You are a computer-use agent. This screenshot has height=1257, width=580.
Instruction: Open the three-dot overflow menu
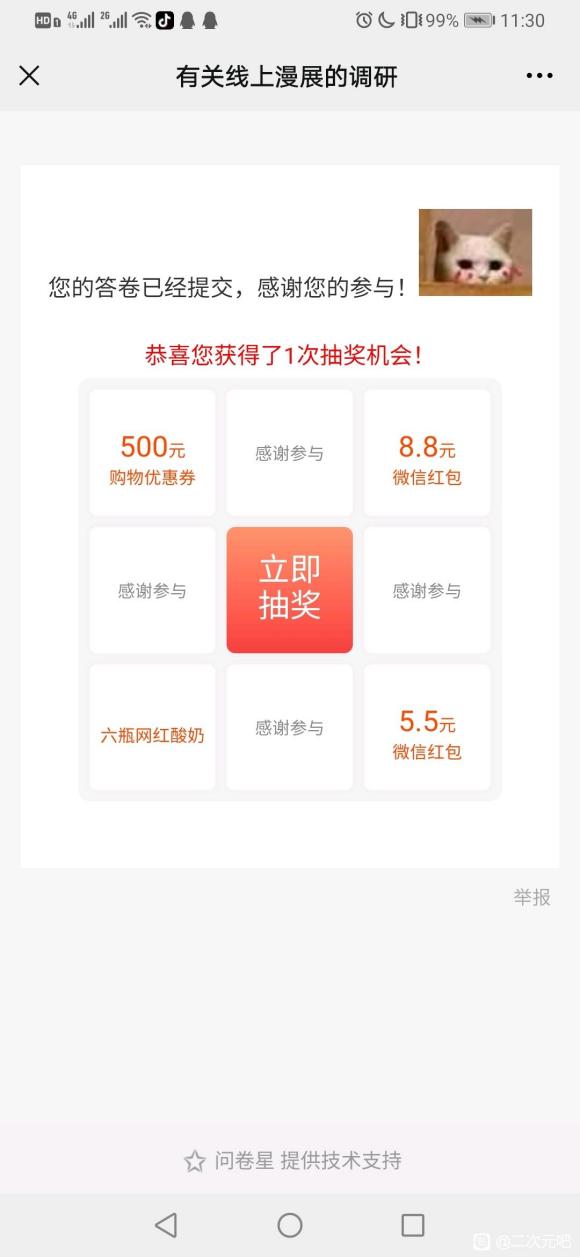539,76
